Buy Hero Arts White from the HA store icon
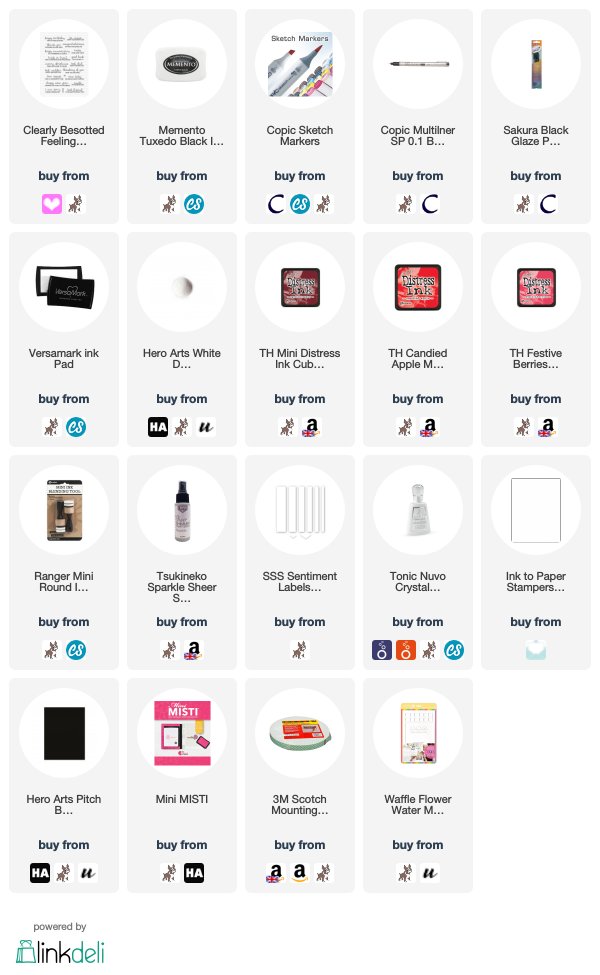 pos(158,427)
